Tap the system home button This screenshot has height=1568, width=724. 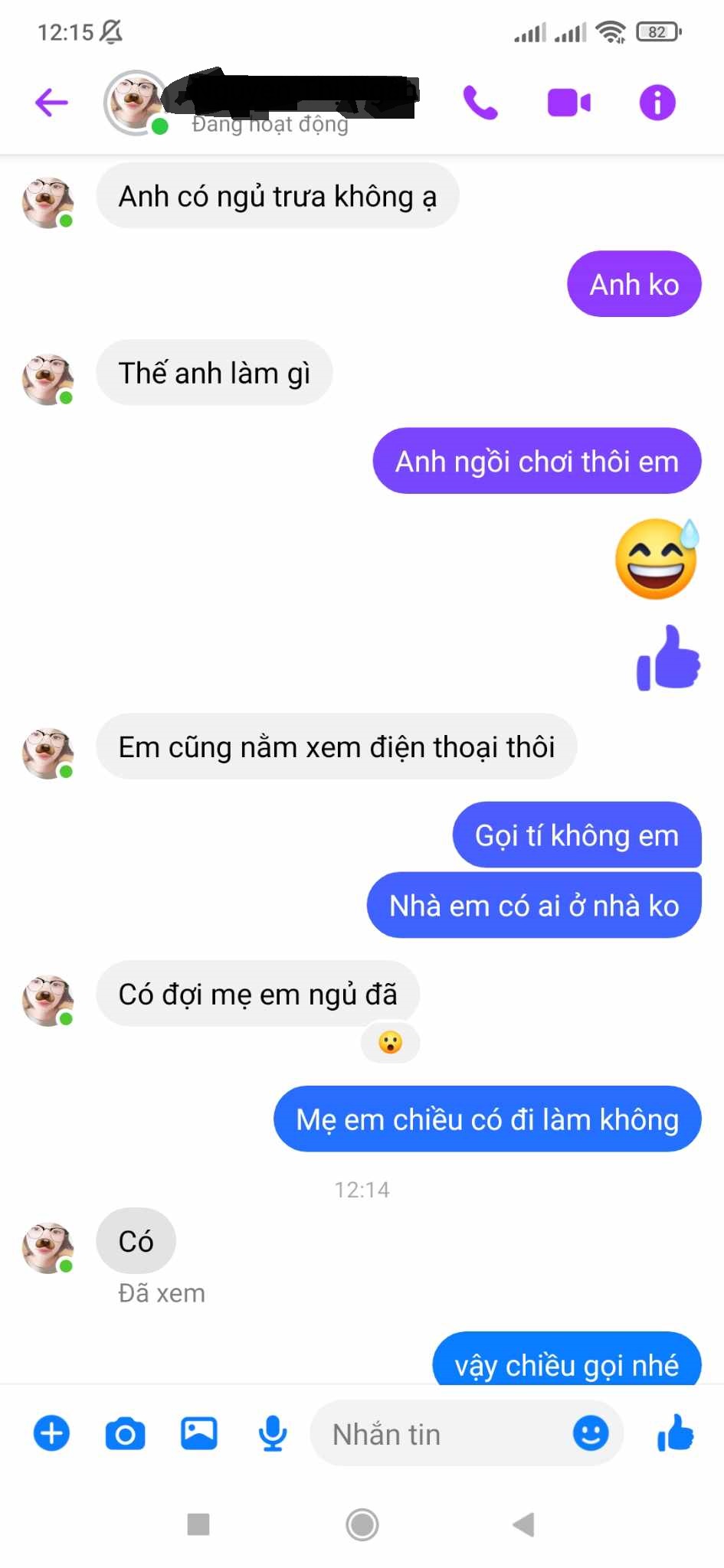[x=362, y=1524]
